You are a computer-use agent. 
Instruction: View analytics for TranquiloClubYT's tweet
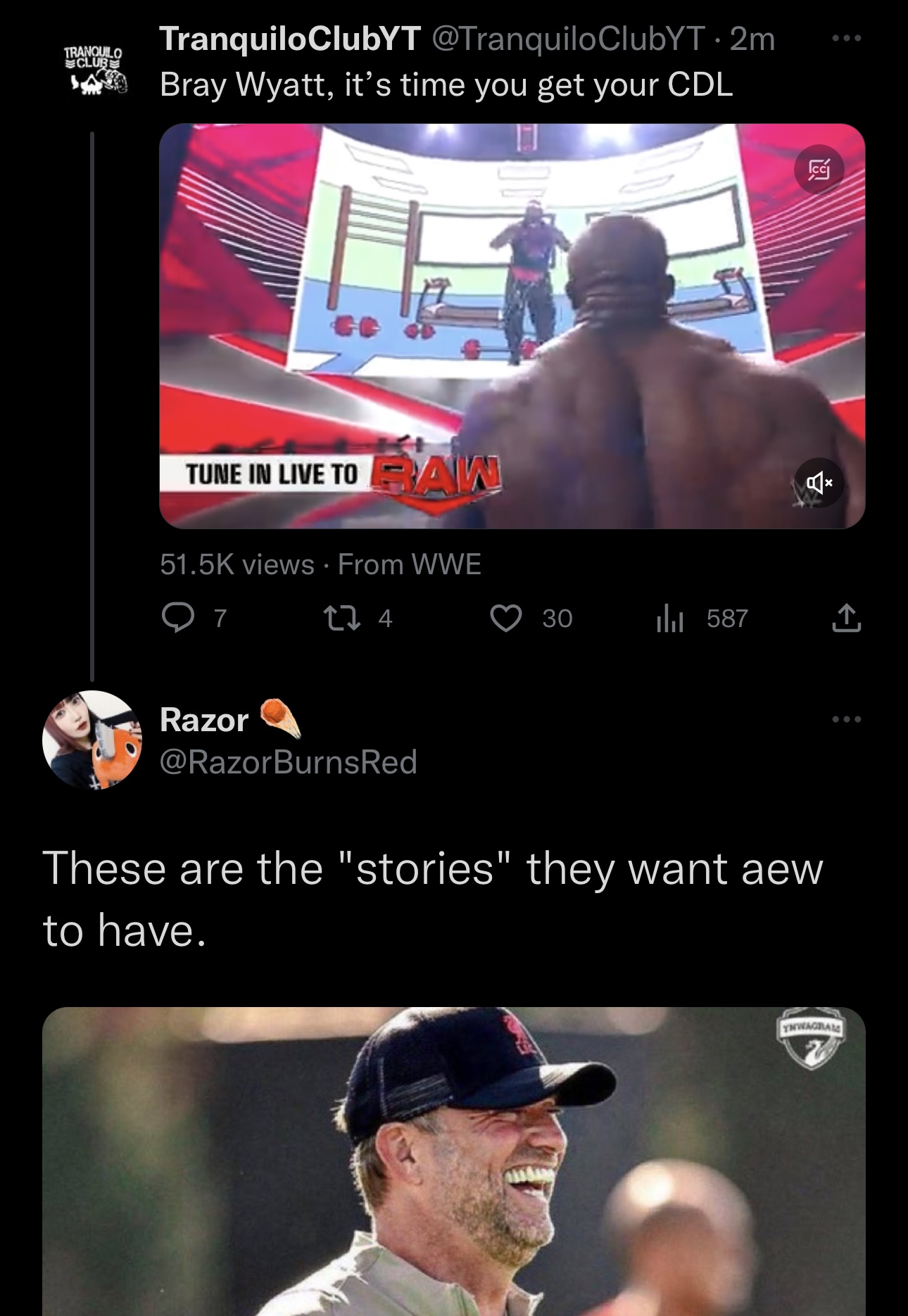[669, 619]
